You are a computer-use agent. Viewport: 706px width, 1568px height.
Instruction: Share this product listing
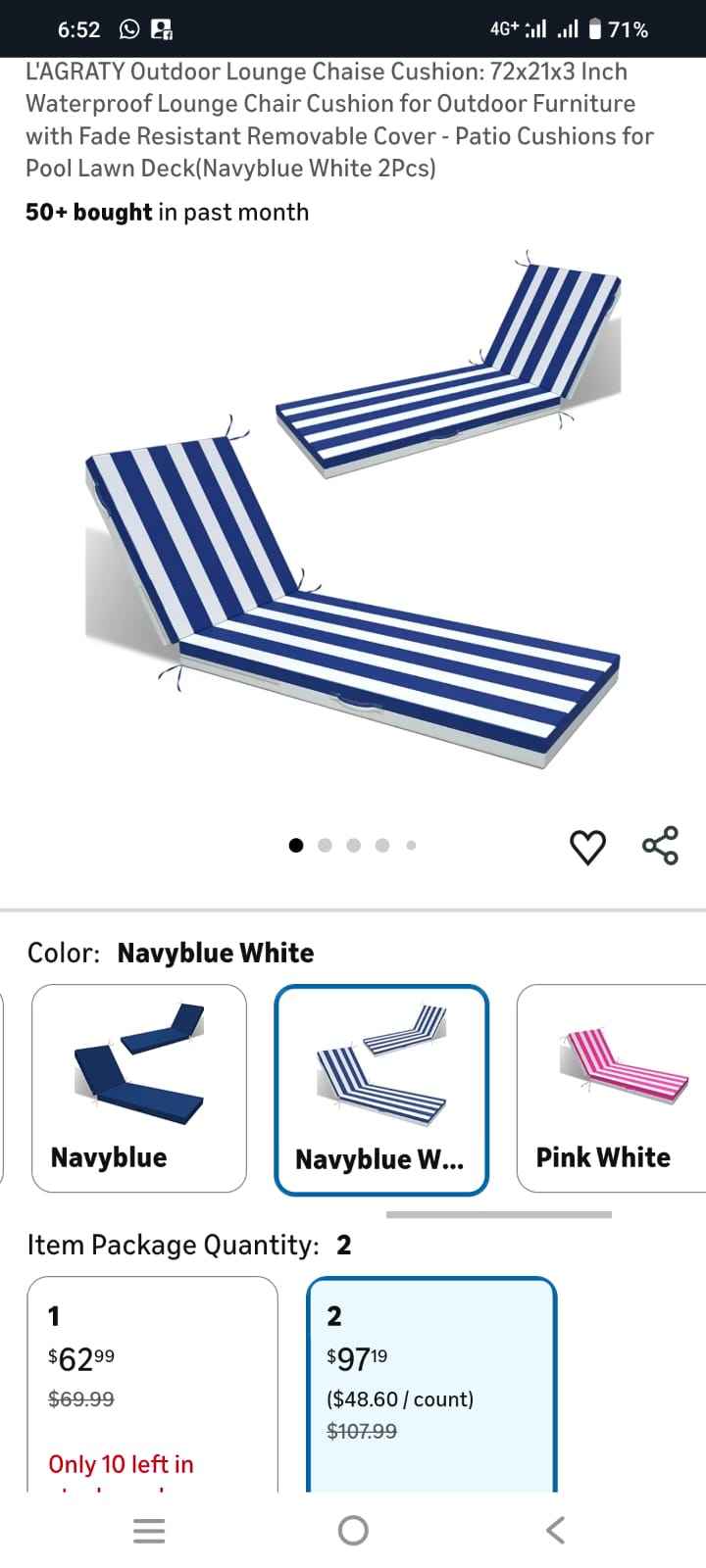click(x=660, y=846)
